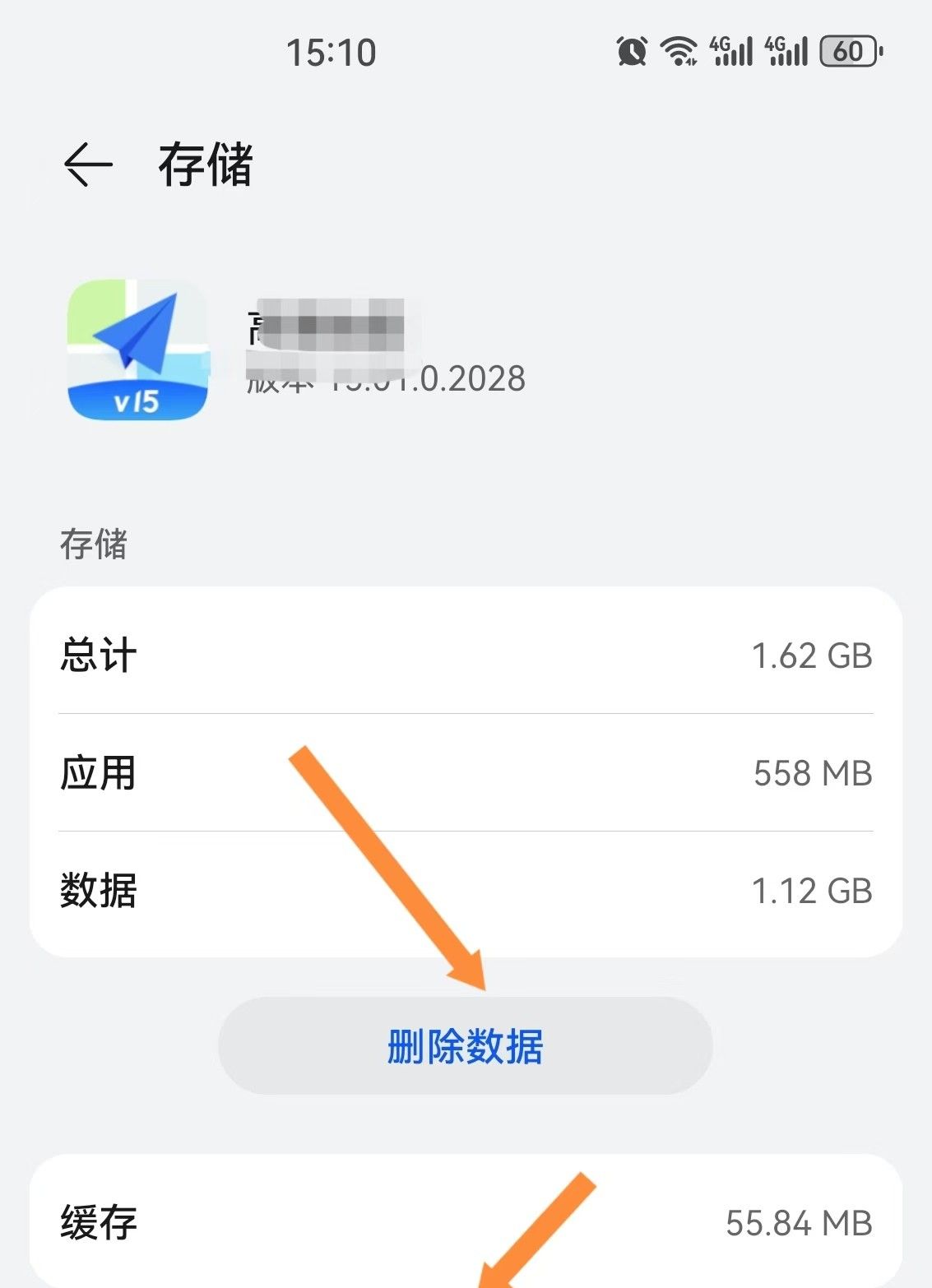This screenshot has width=932, height=1288.
Task: Tap the battery level indicator showing 60
Action: (x=847, y=51)
